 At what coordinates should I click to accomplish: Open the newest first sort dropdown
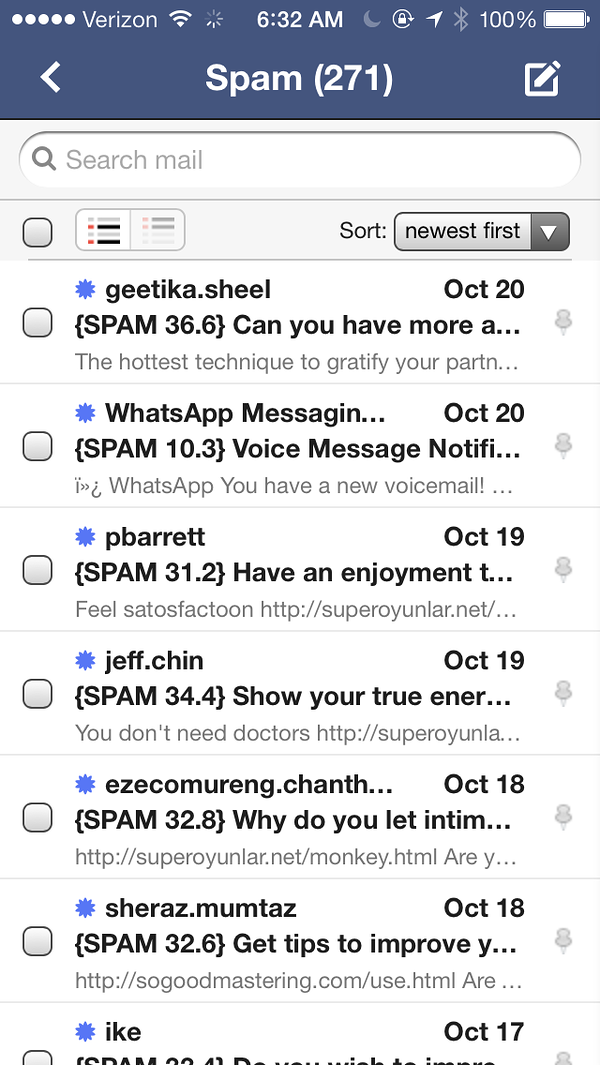click(x=482, y=231)
